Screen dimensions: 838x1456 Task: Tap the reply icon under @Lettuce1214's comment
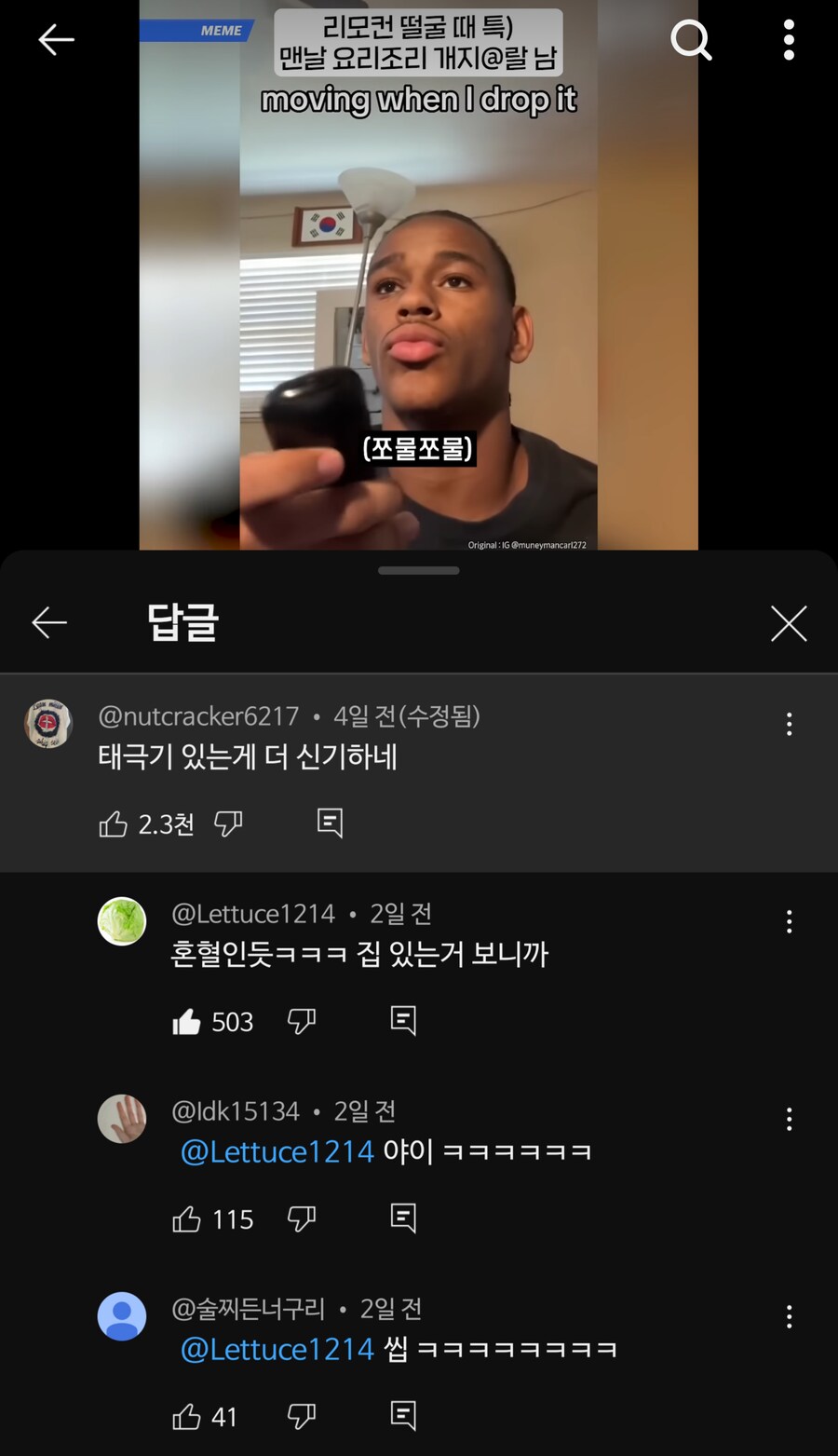click(x=401, y=1021)
